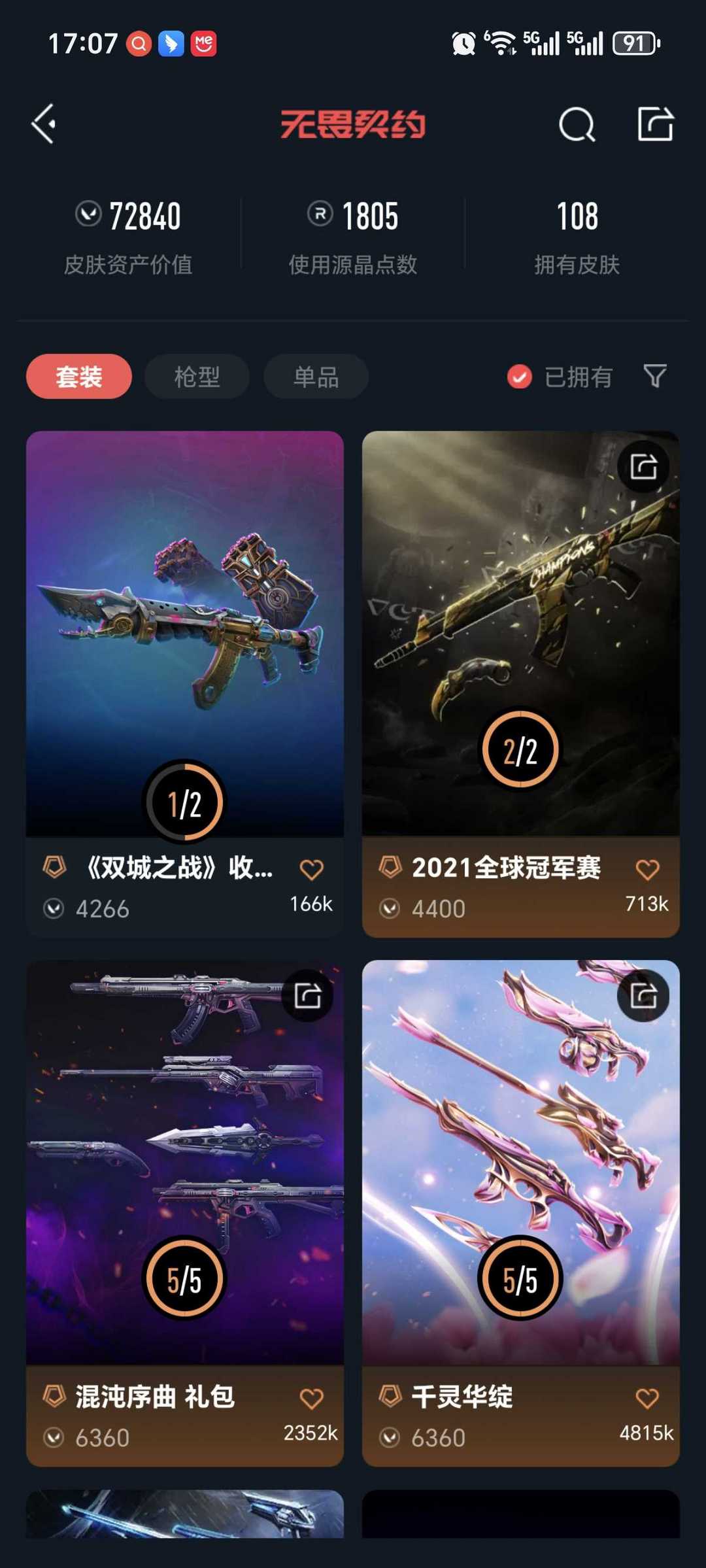This screenshot has width=706, height=1568.
Task: Share the page via the top-right share icon
Action: tap(655, 124)
